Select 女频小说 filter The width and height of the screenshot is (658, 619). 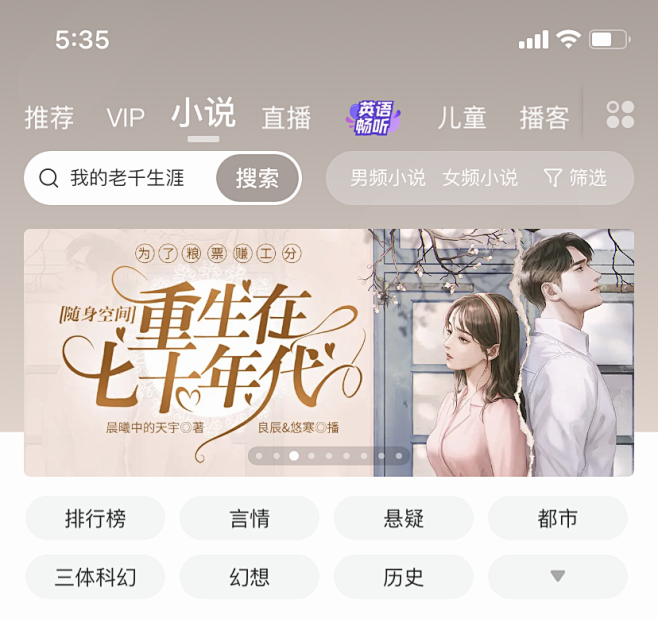coord(480,178)
